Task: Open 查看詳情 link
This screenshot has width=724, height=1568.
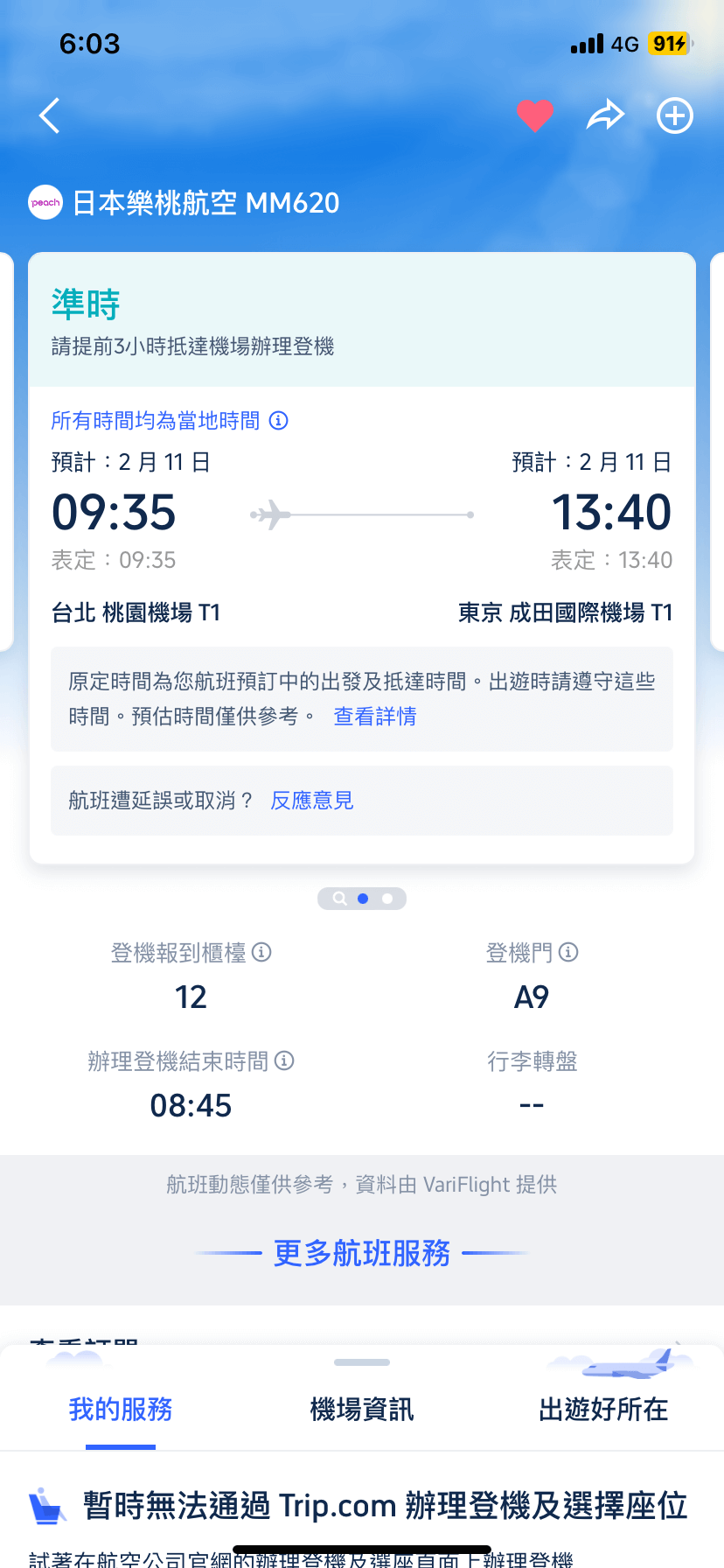Action: pos(375,717)
